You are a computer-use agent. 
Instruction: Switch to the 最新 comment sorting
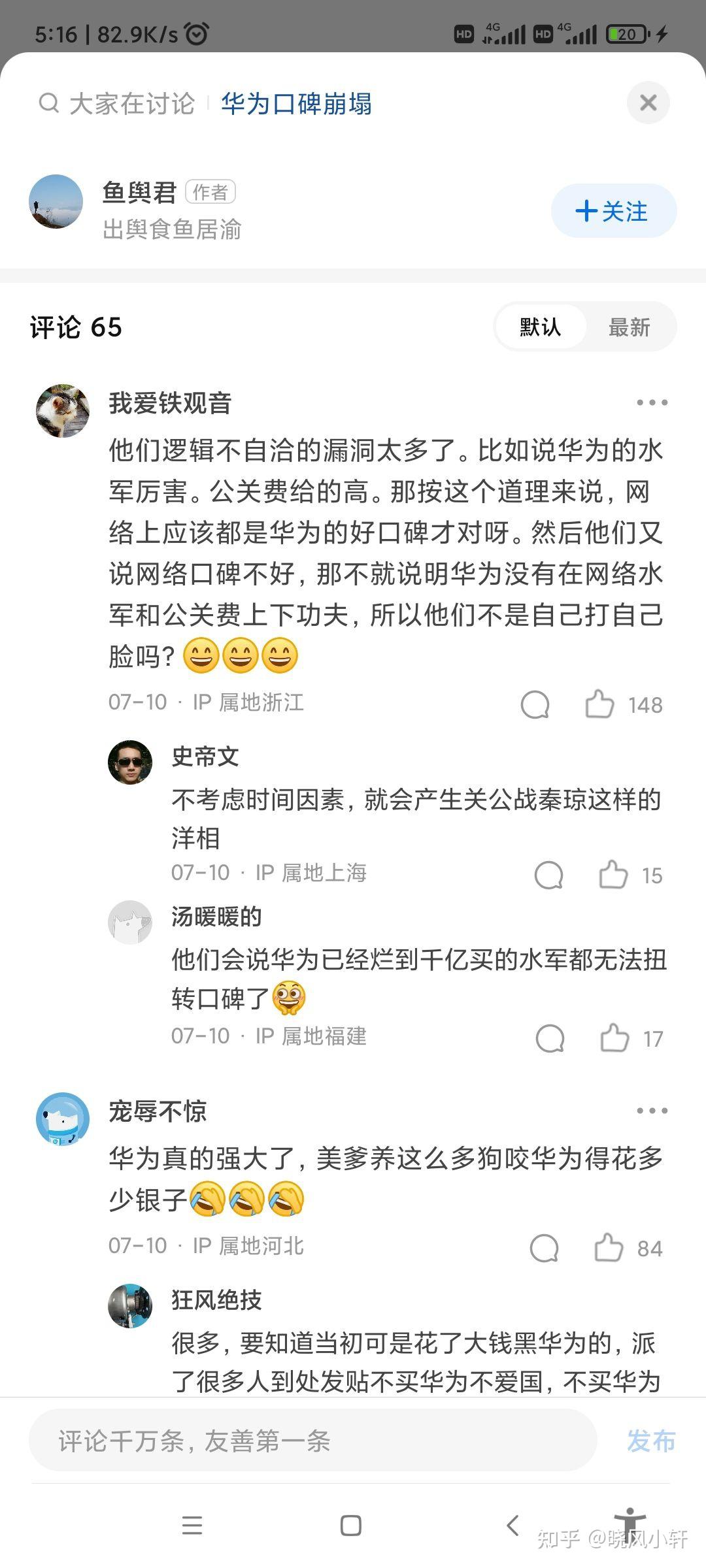629,327
